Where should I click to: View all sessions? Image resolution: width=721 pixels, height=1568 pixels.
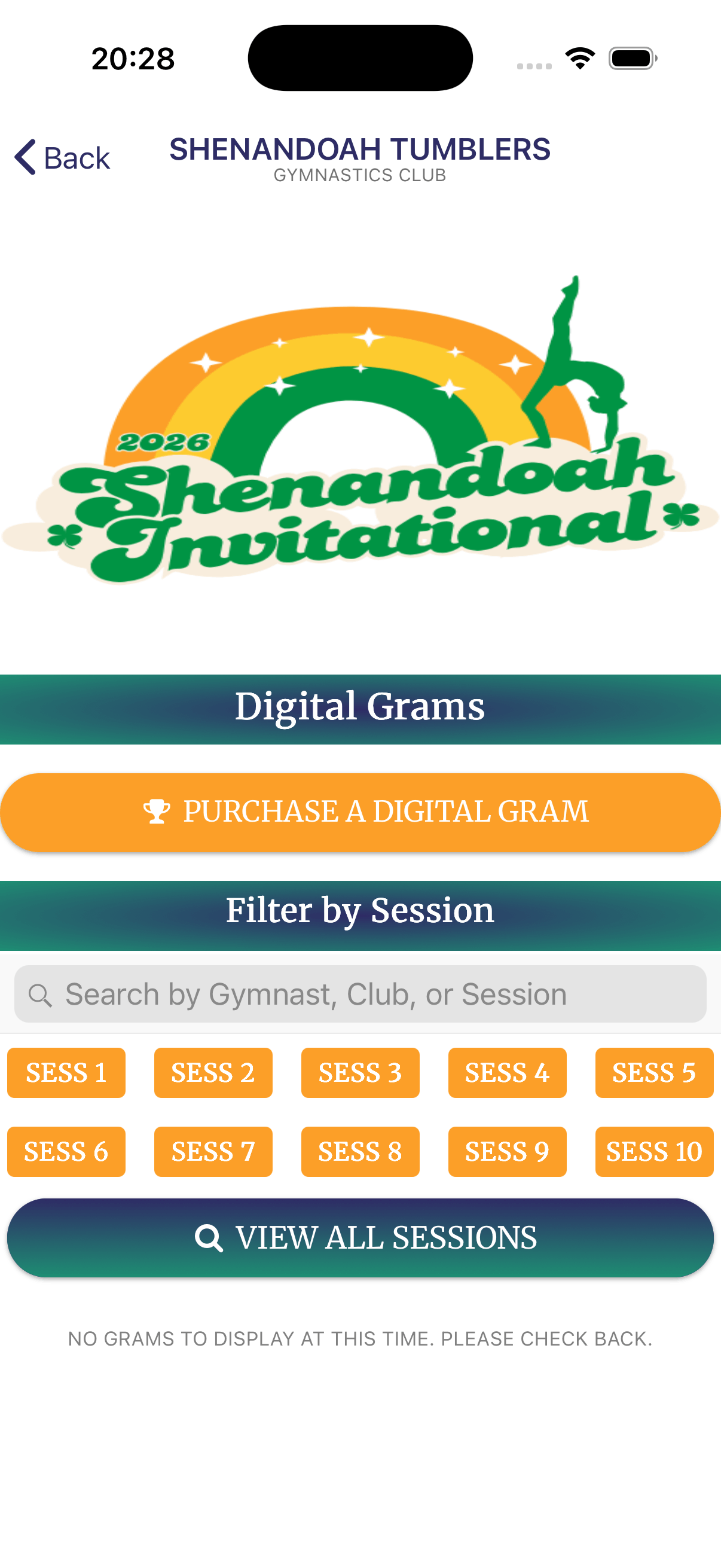pos(360,1237)
